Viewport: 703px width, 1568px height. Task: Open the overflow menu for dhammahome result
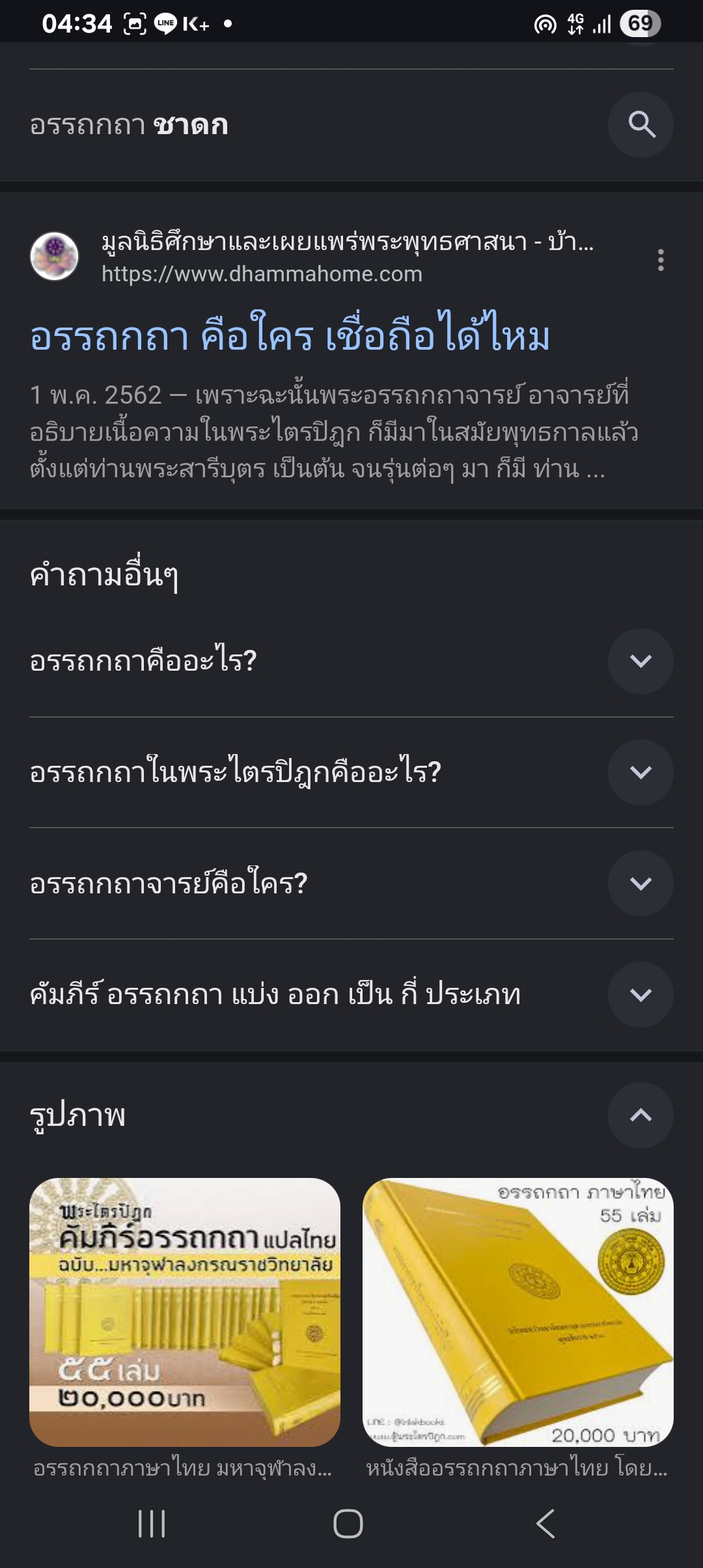pos(661,260)
